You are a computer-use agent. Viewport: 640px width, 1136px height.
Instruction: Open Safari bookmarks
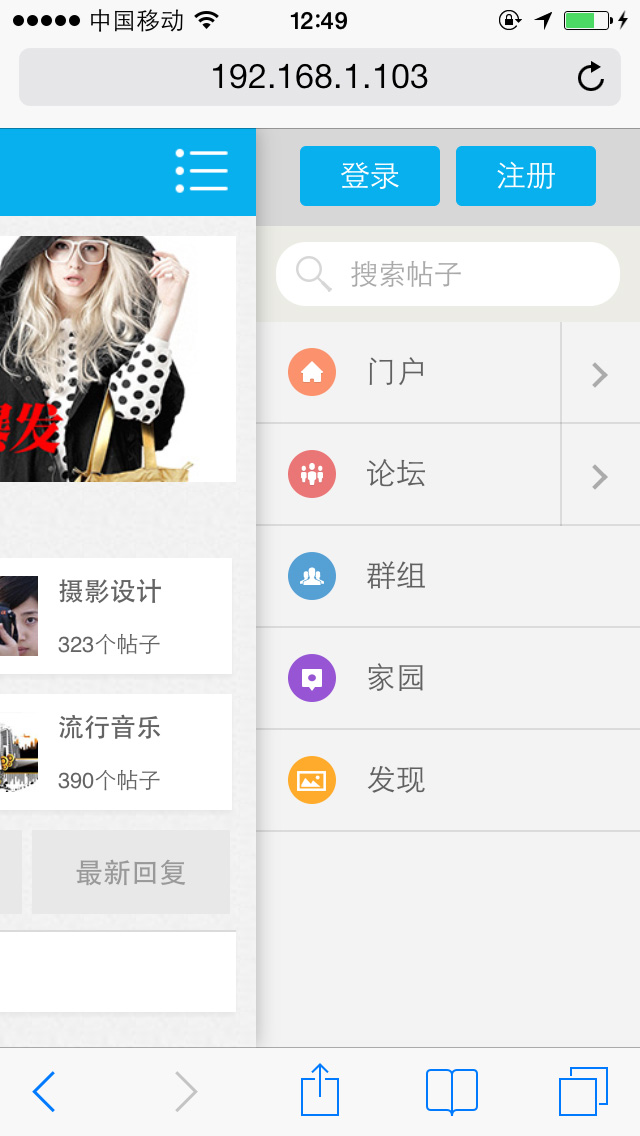coord(451,1091)
